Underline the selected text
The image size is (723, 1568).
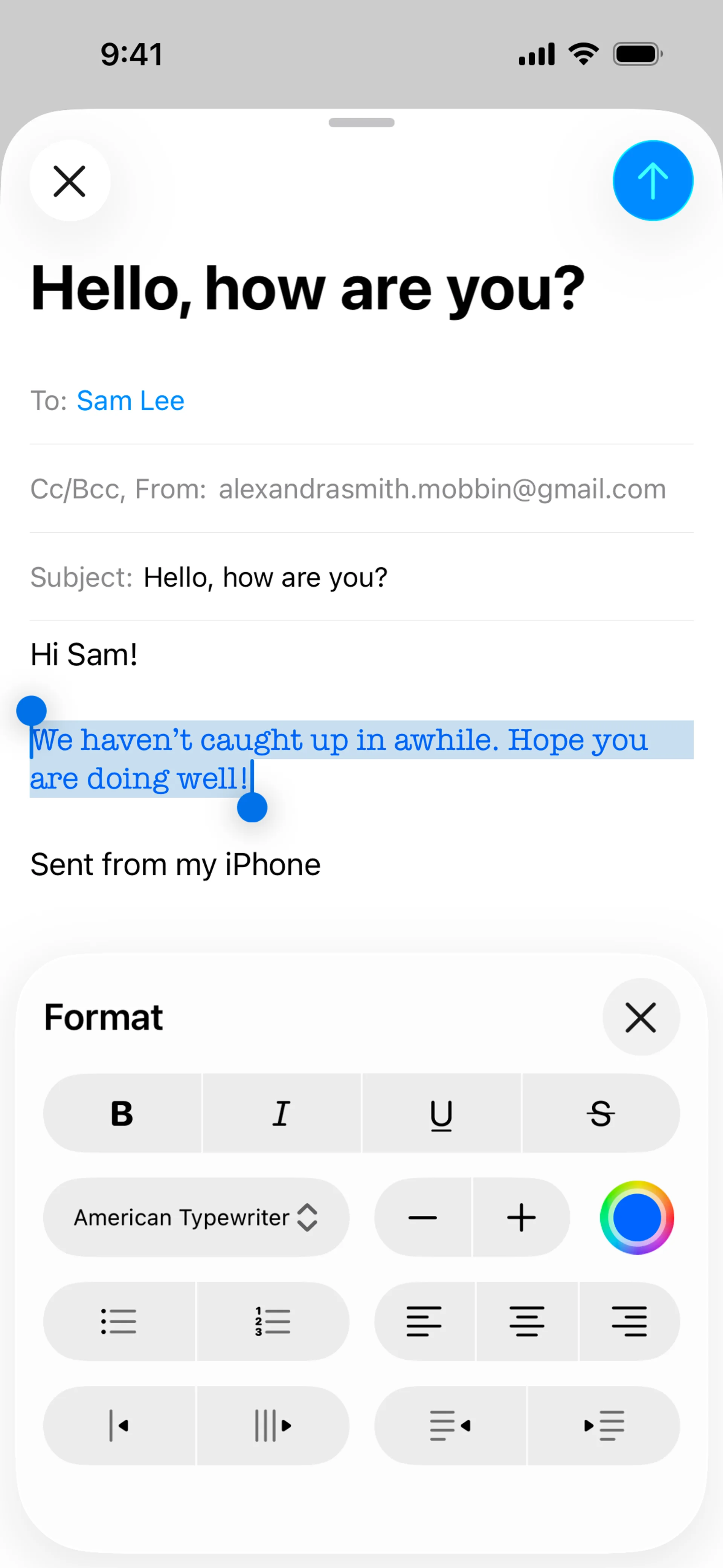pyautogui.click(x=441, y=1113)
